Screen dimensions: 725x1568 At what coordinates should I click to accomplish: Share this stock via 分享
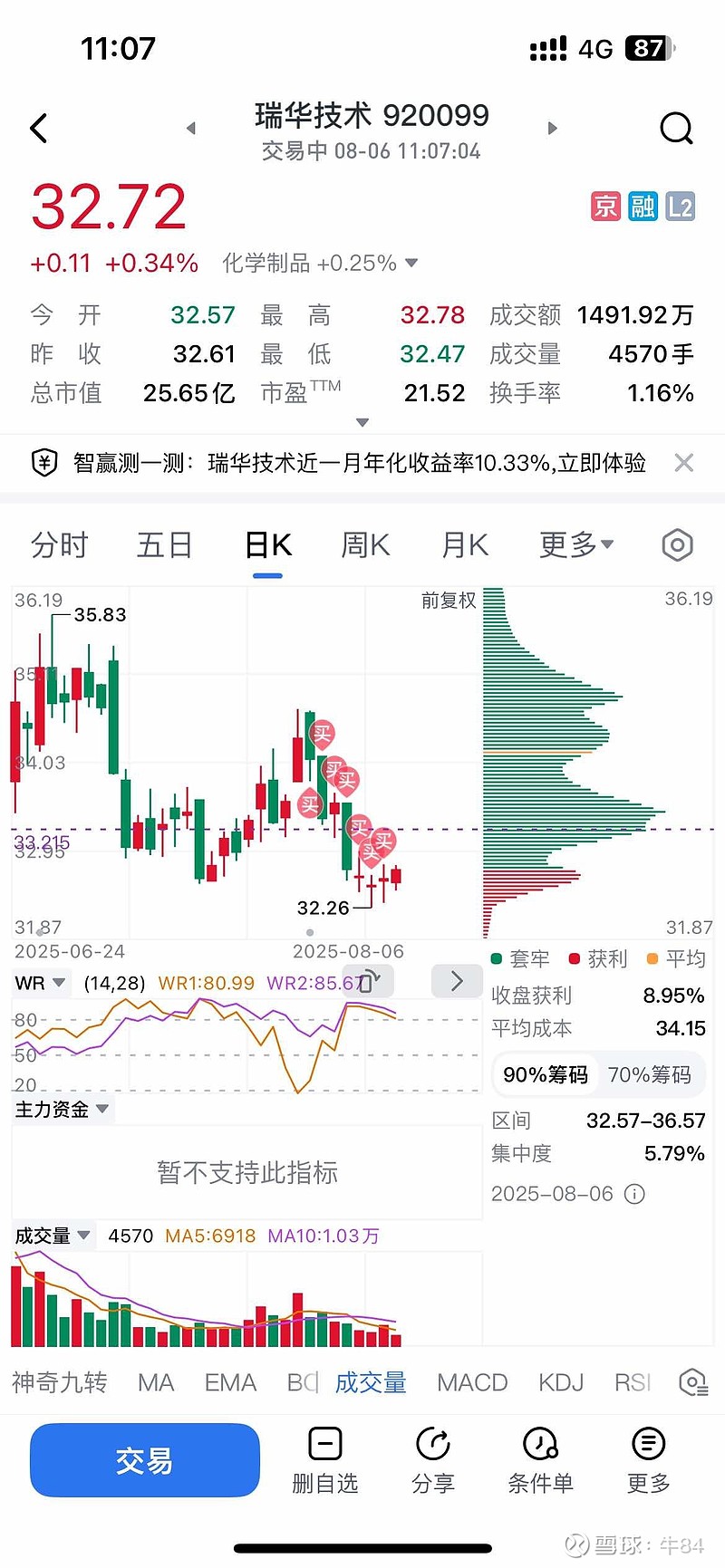coord(433,1460)
